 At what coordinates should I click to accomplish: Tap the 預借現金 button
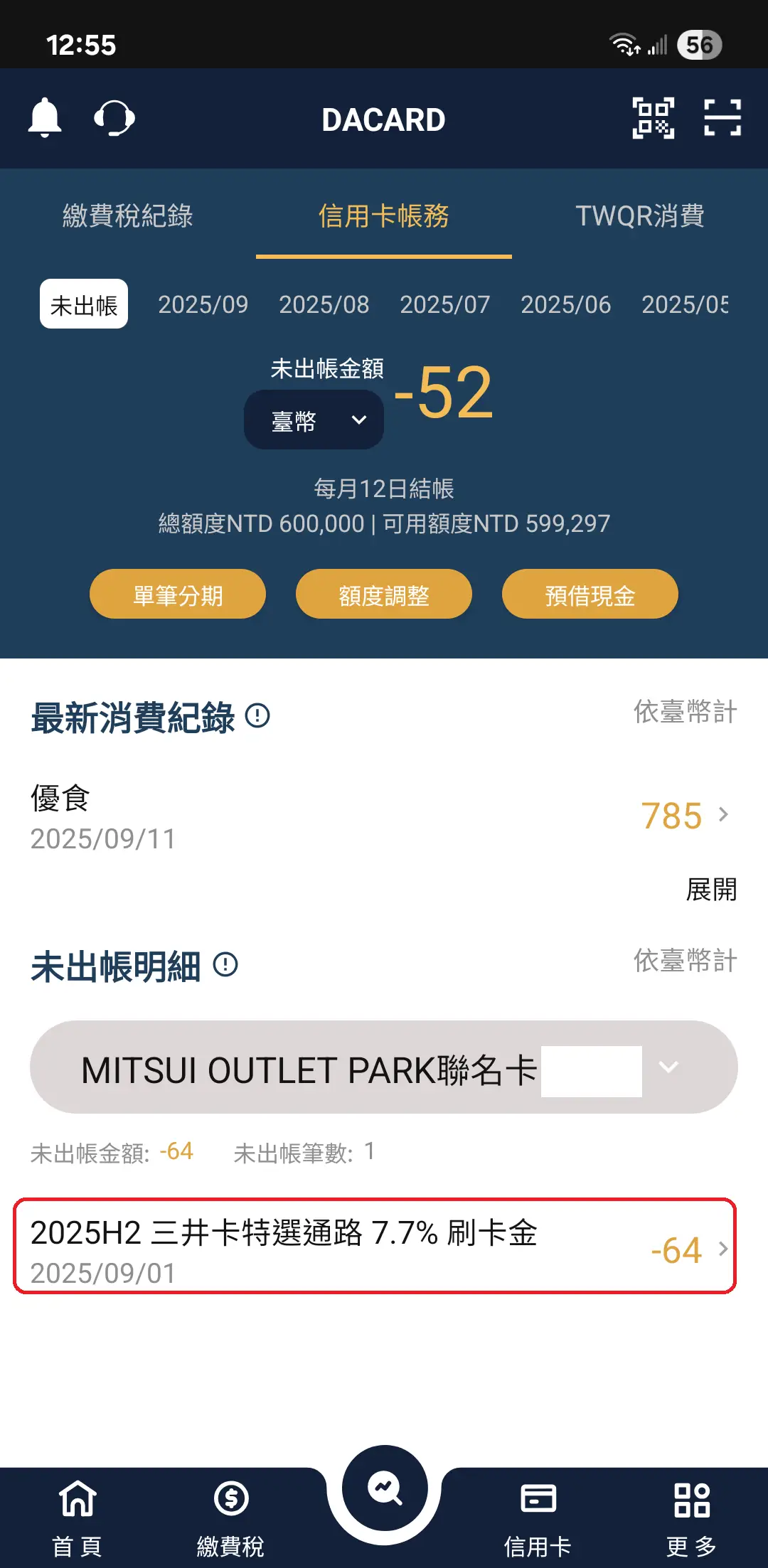pyautogui.click(x=590, y=594)
